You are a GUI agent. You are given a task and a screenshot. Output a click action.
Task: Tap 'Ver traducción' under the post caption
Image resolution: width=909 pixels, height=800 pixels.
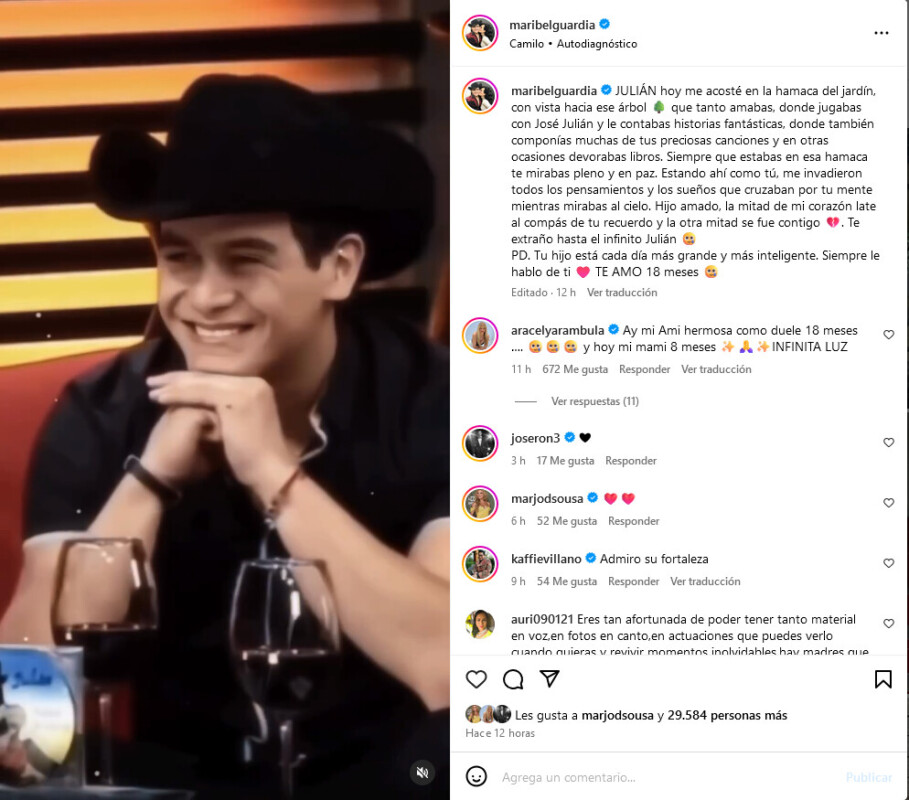tap(621, 292)
